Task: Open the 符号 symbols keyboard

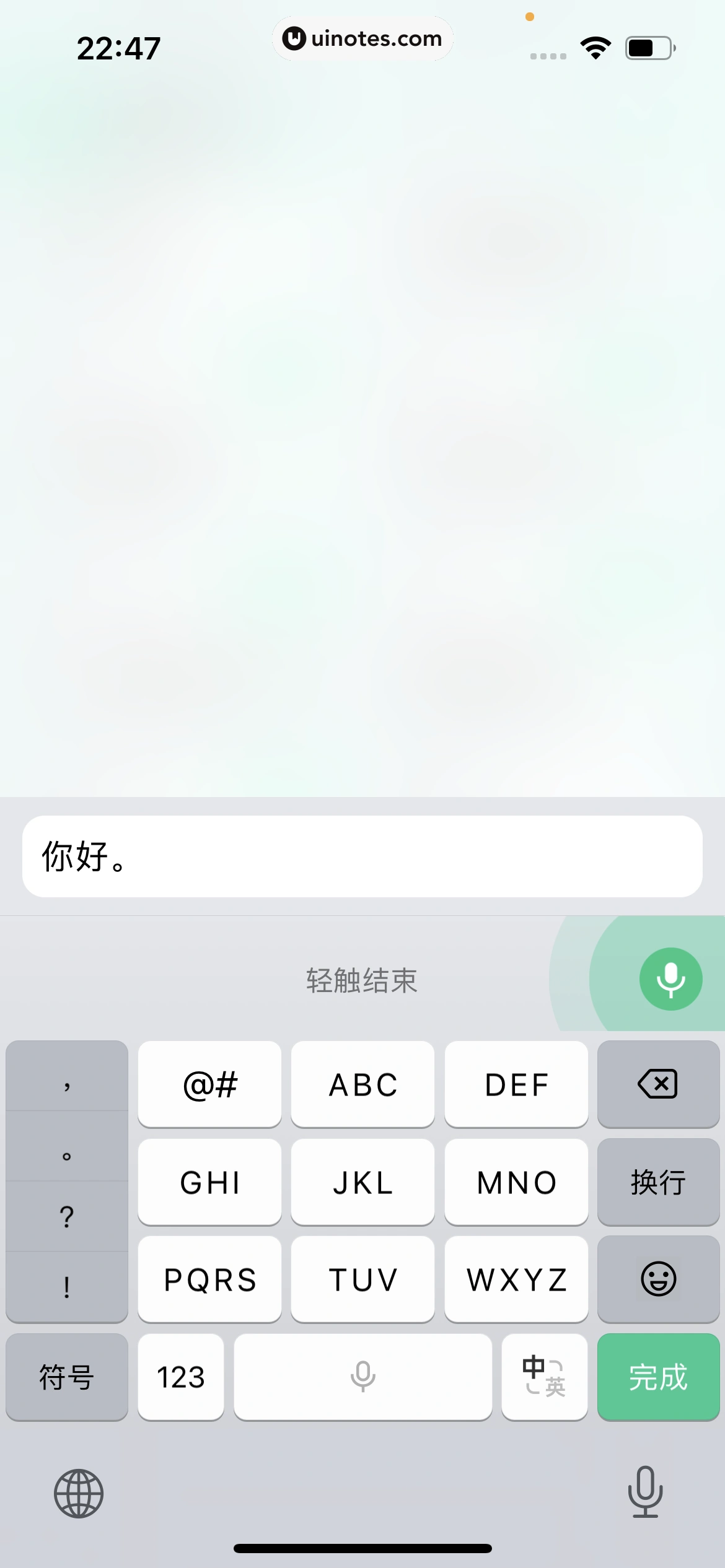Action: click(66, 1377)
